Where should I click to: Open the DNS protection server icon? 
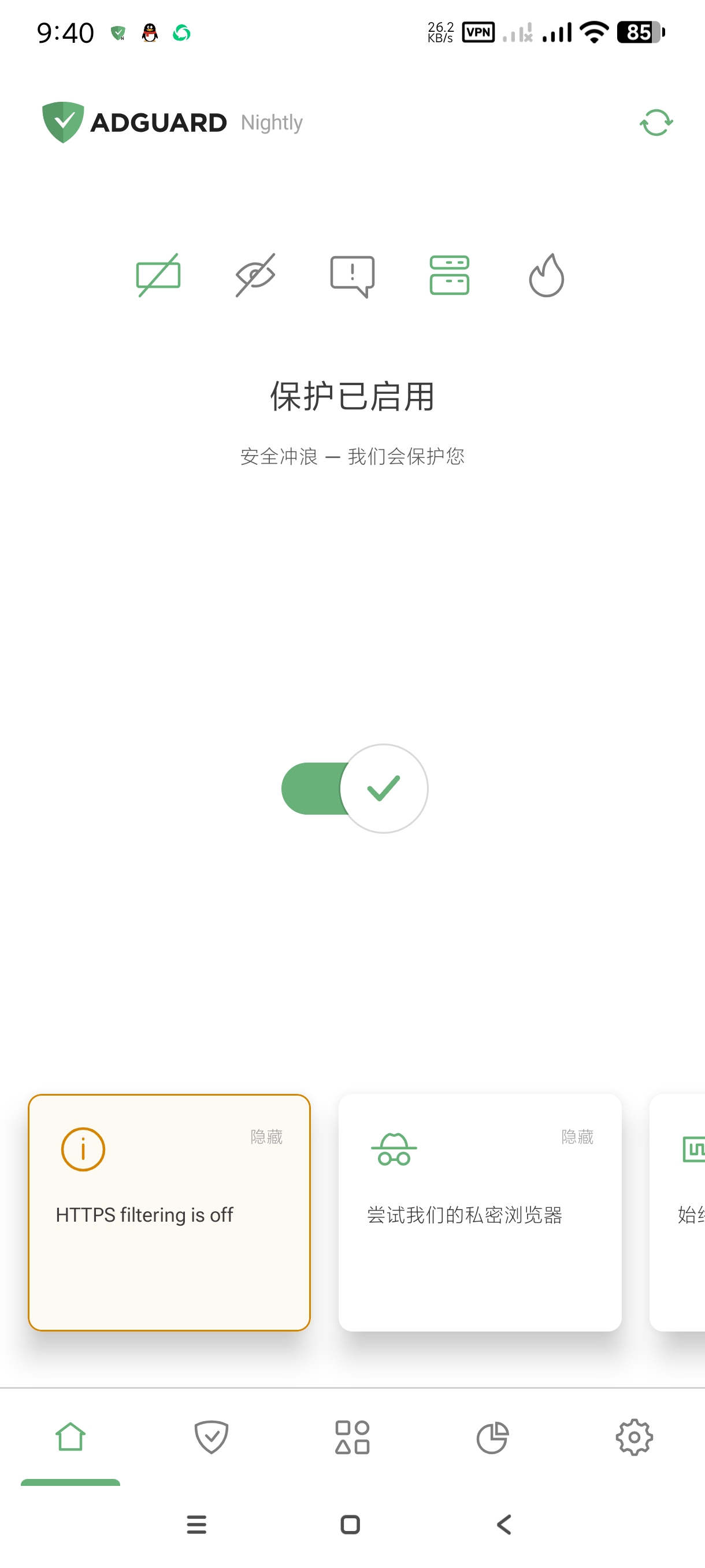pyautogui.click(x=450, y=275)
